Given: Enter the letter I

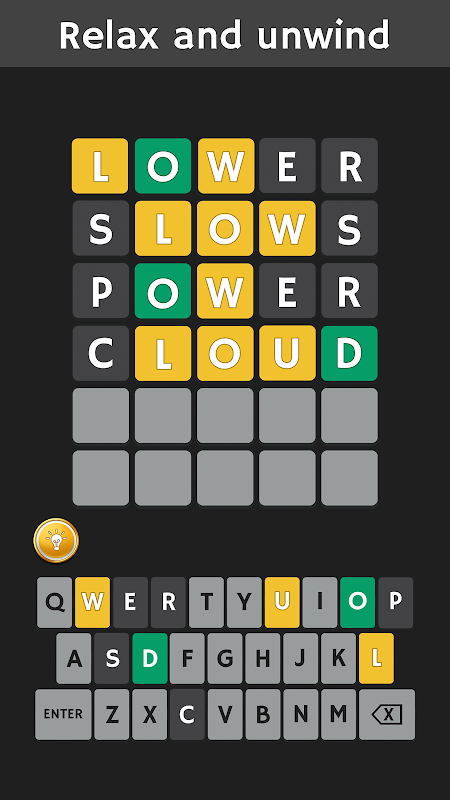Looking at the screenshot, I should pyautogui.click(x=319, y=603).
